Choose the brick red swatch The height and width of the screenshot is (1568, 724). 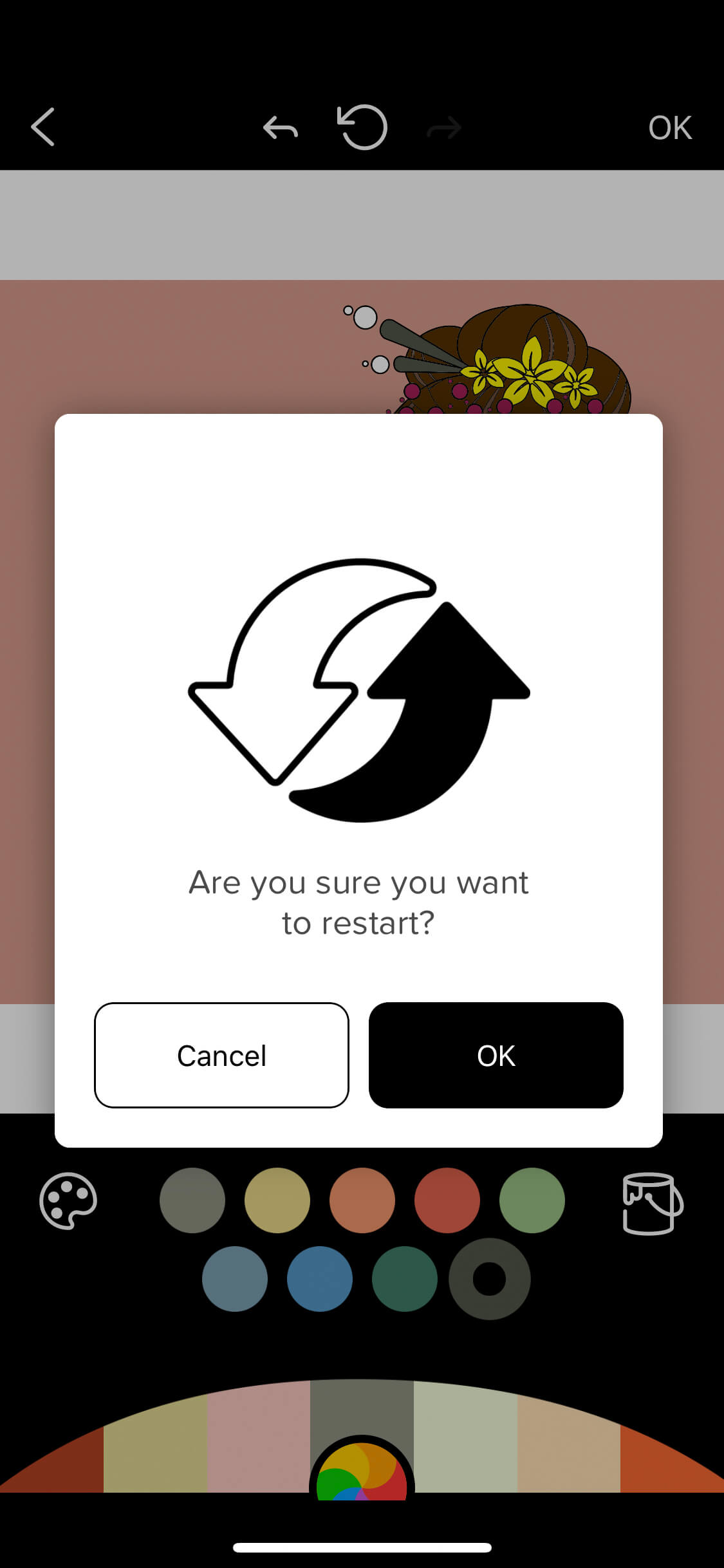click(447, 1200)
